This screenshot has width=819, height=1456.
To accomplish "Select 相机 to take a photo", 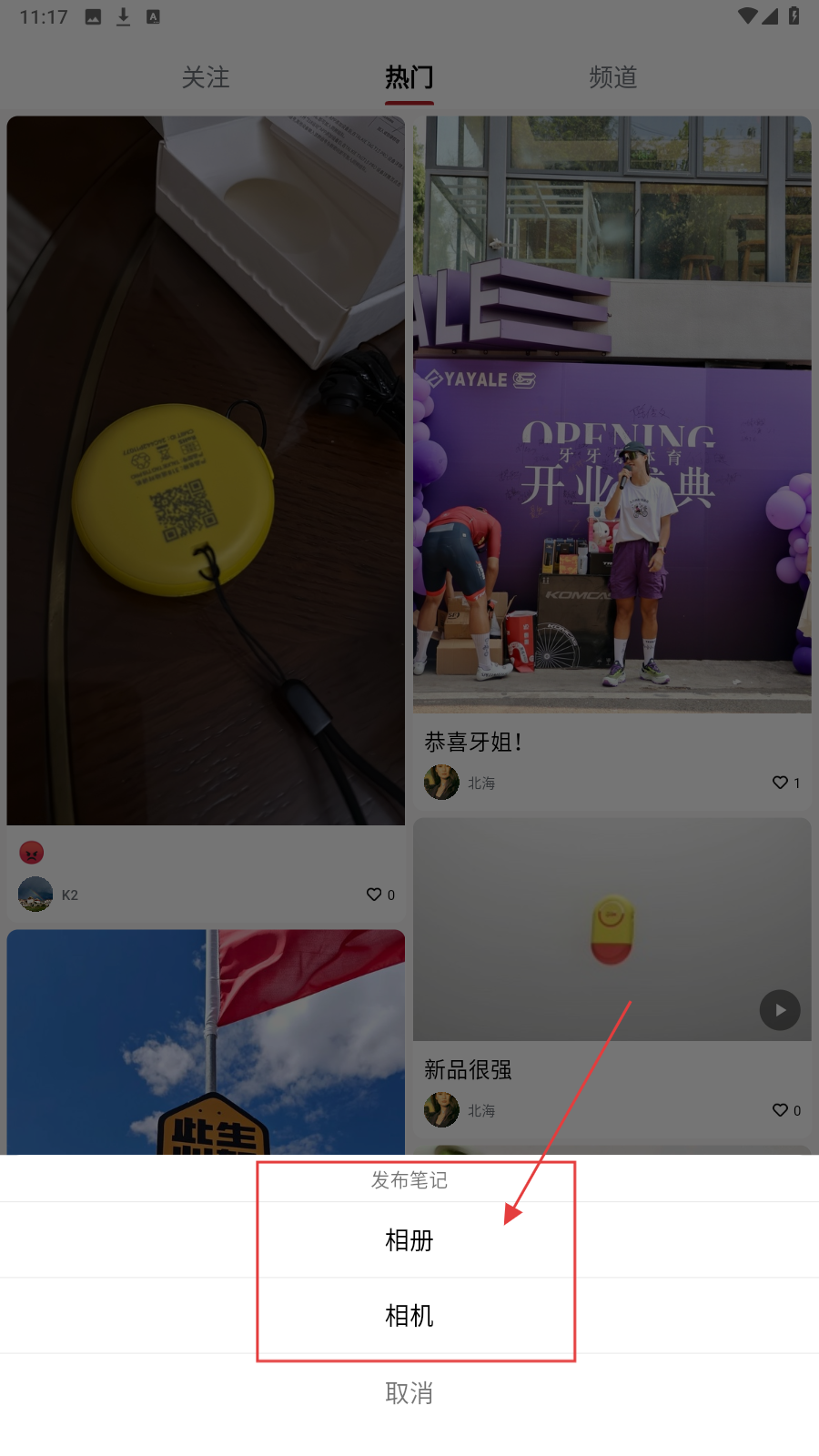I will coord(409,1316).
